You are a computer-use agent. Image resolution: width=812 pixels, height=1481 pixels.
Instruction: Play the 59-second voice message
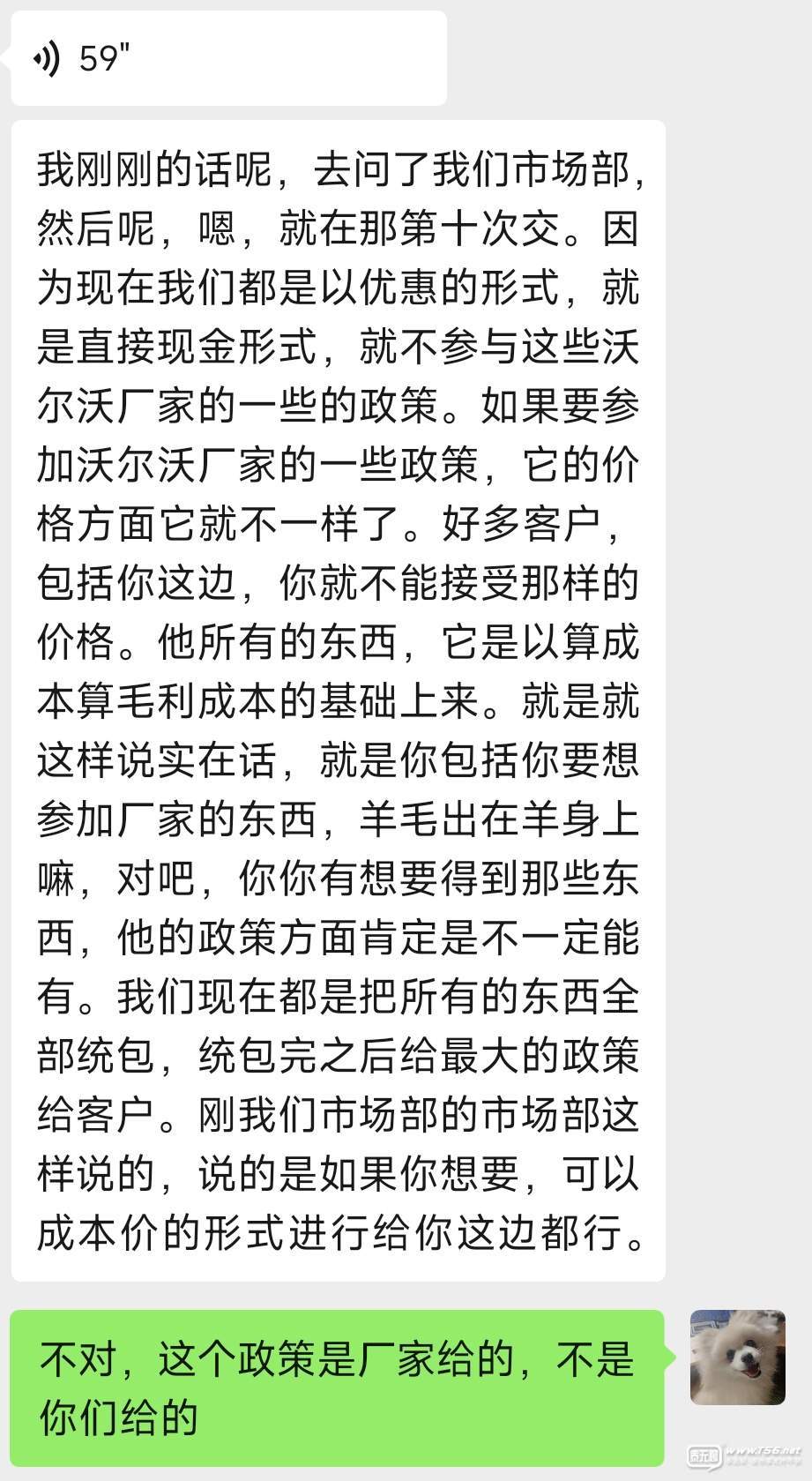pos(228,59)
